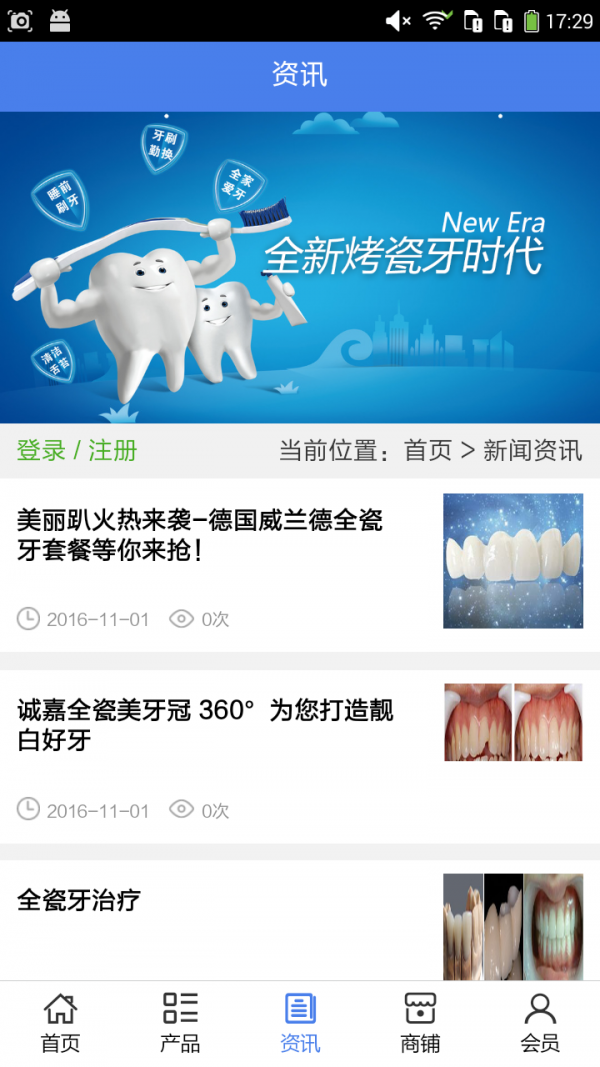
Task: Tap the 登录 / 注册 link
Action: tap(77, 451)
